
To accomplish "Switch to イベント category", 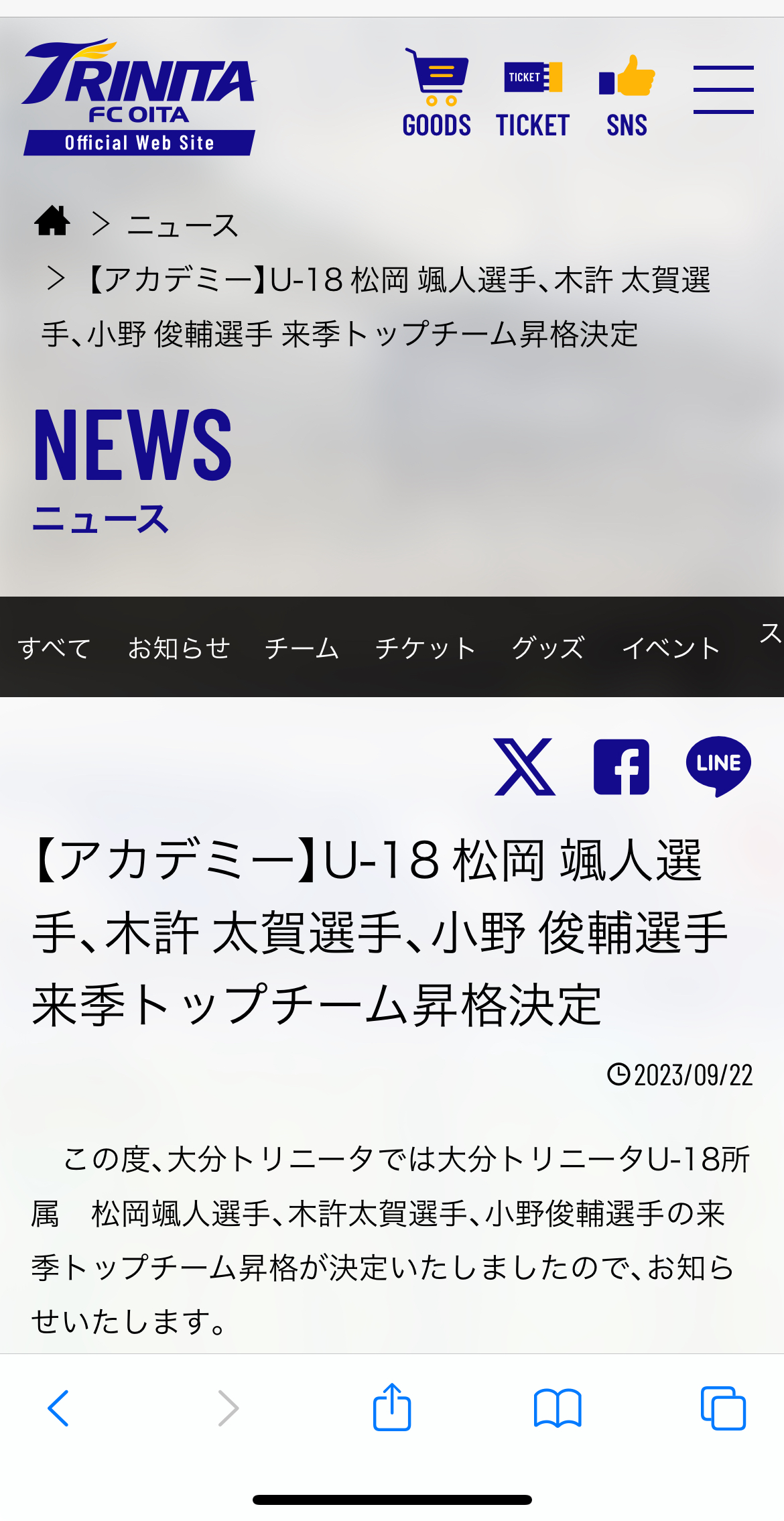I will [671, 648].
